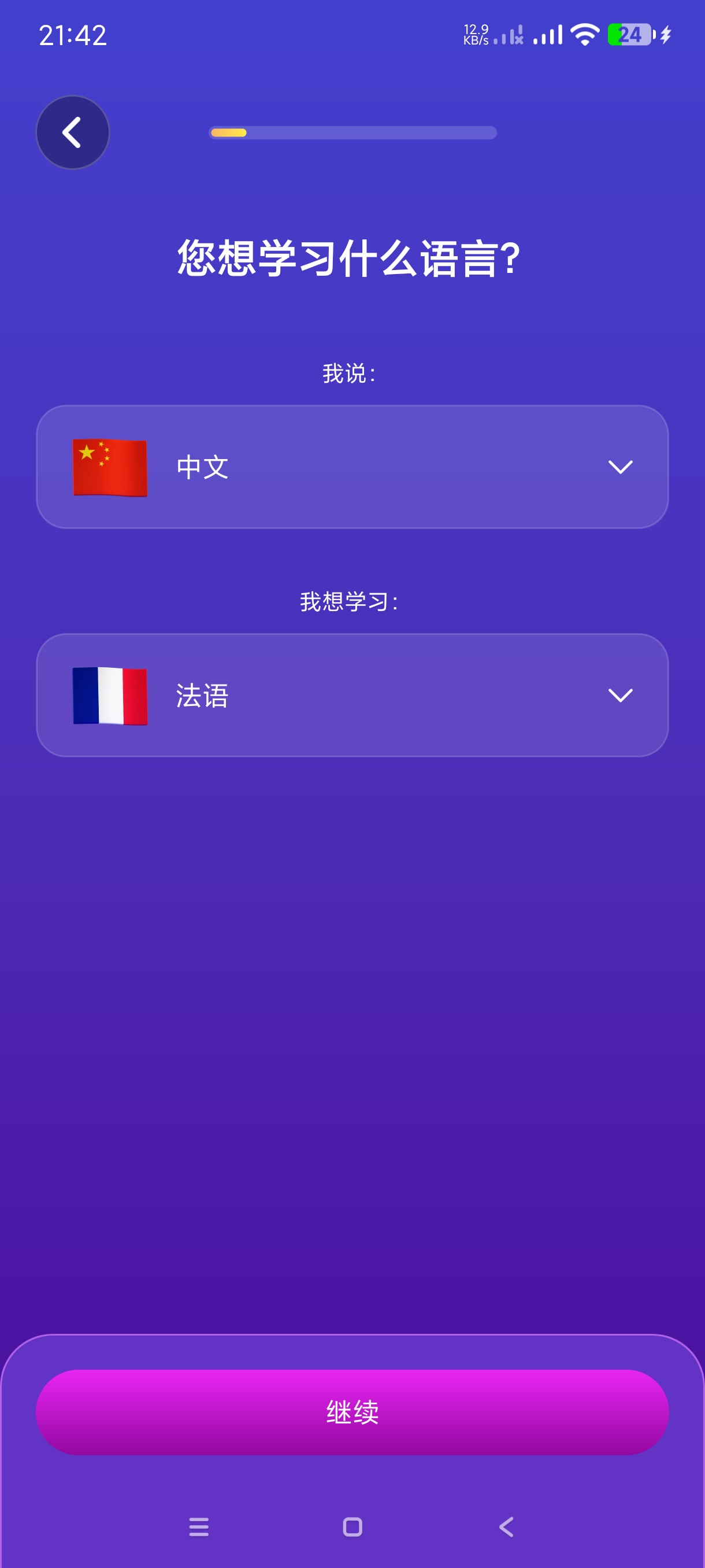The width and height of the screenshot is (705, 1568).
Task: Go back using the top arrow button
Action: point(72,132)
